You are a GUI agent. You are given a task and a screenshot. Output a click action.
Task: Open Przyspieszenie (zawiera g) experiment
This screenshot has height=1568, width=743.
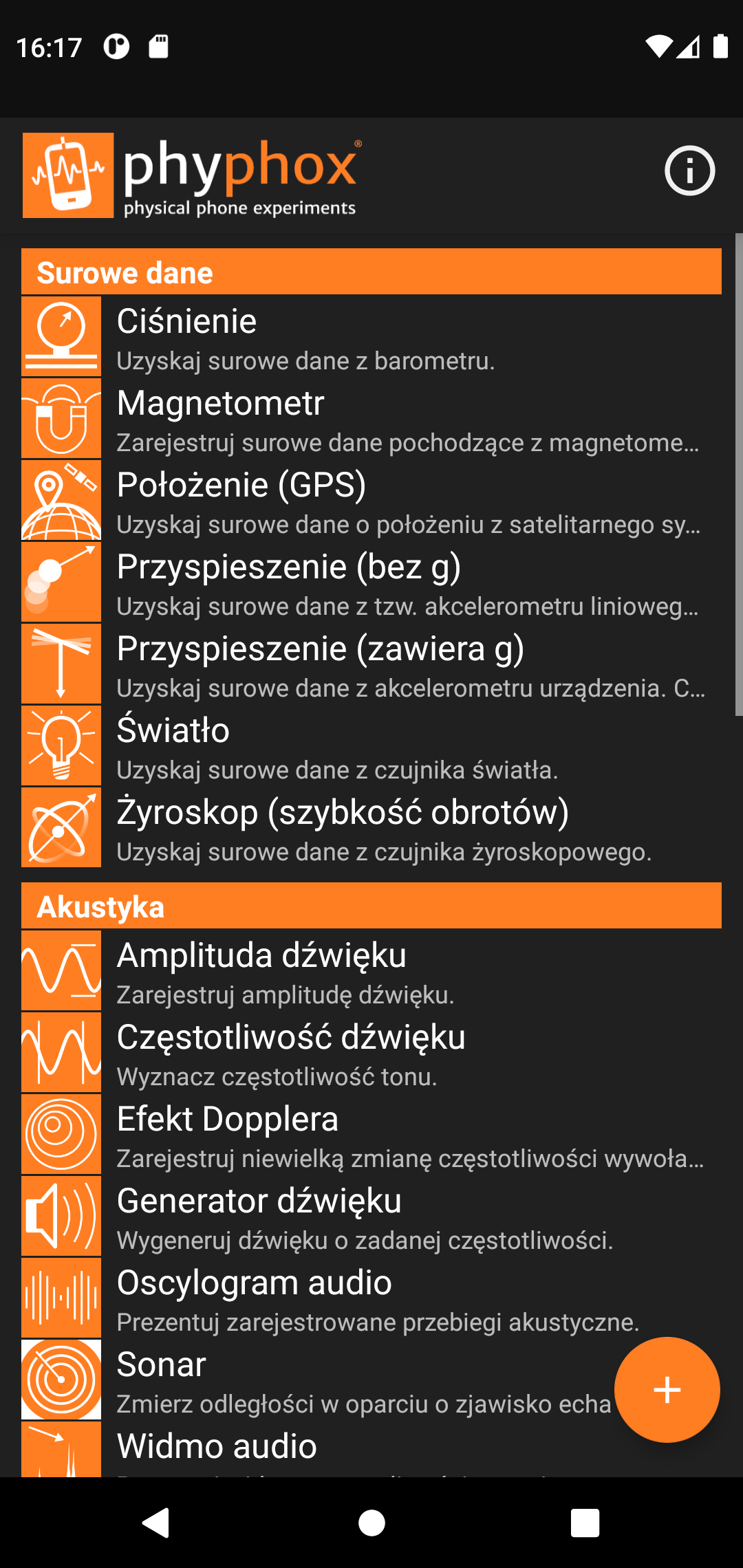click(x=371, y=664)
